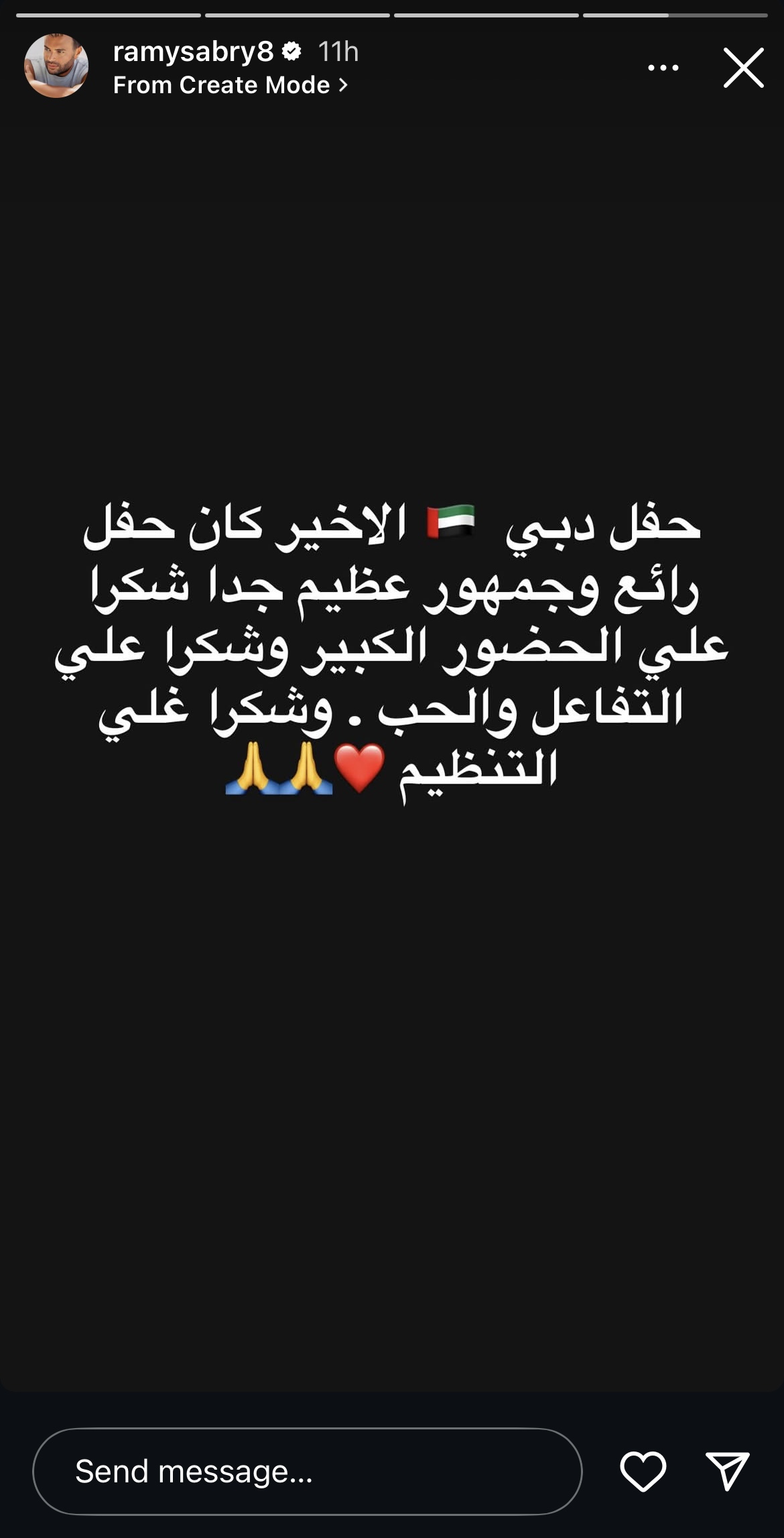
Task: Tap the Send message field
Action: click(307, 1472)
